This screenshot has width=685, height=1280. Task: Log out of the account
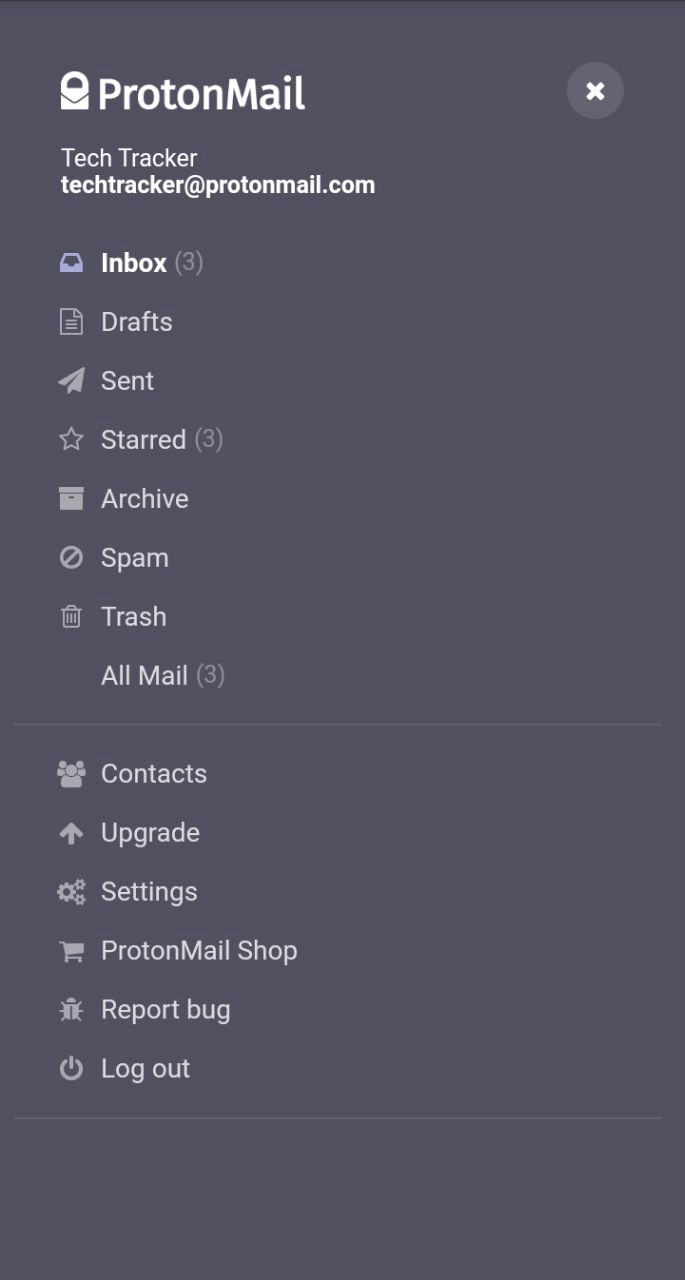point(145,1069)
